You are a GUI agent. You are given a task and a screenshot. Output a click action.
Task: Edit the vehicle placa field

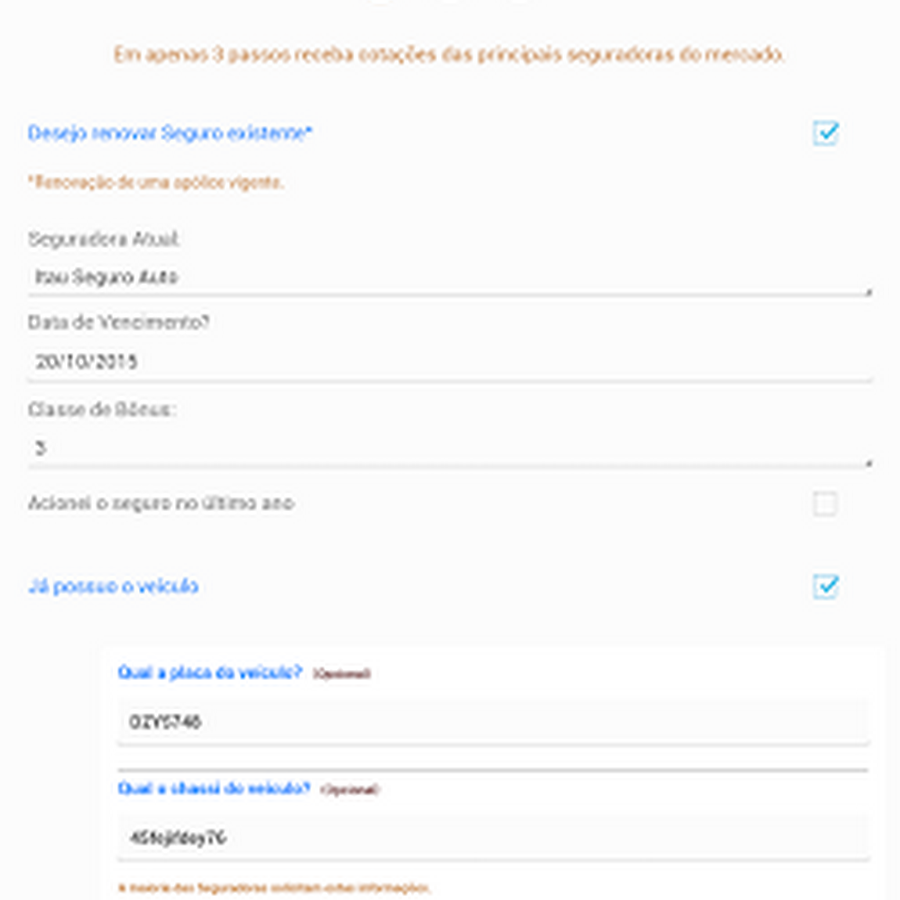[492, 721]
